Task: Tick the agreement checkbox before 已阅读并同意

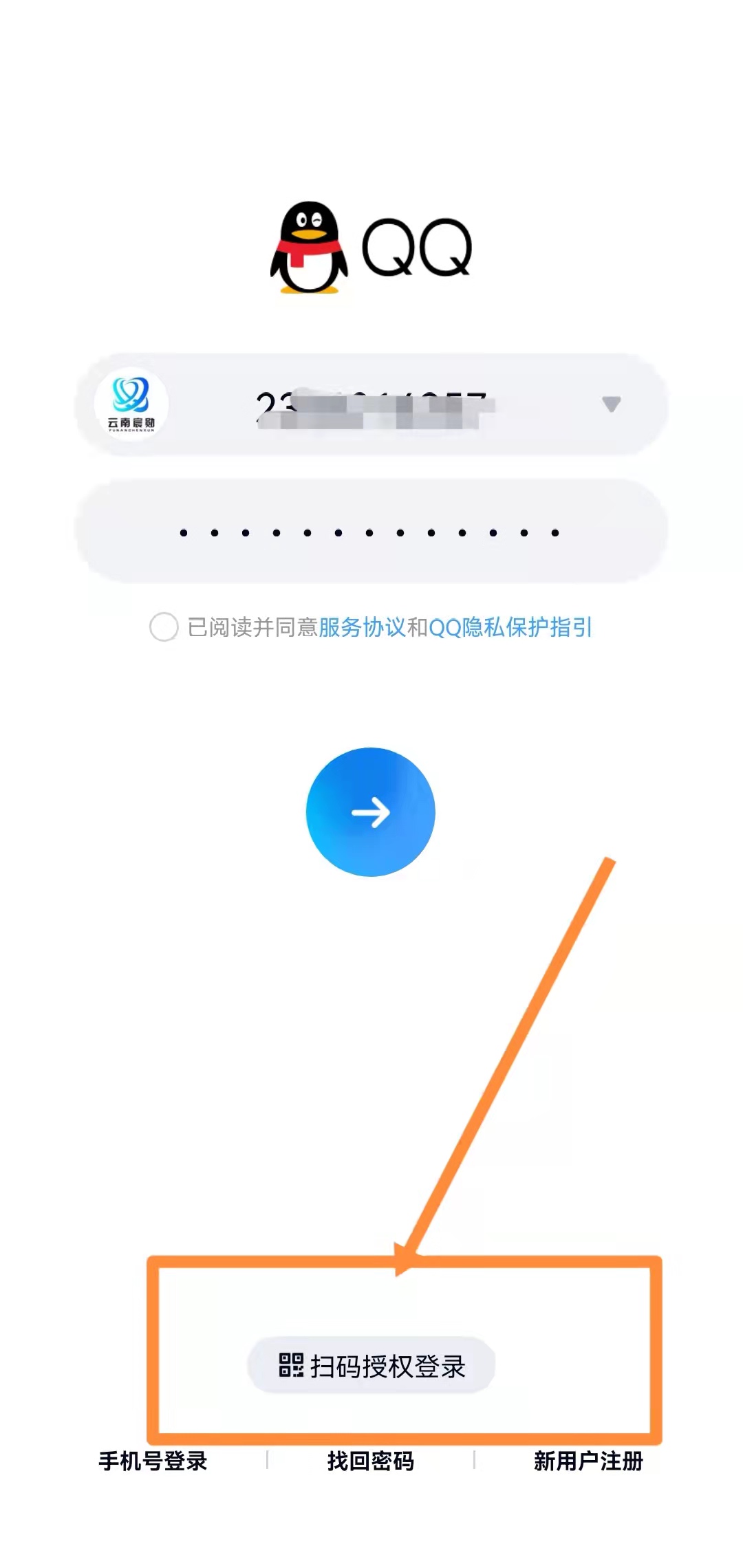Action: coord(164,627)
